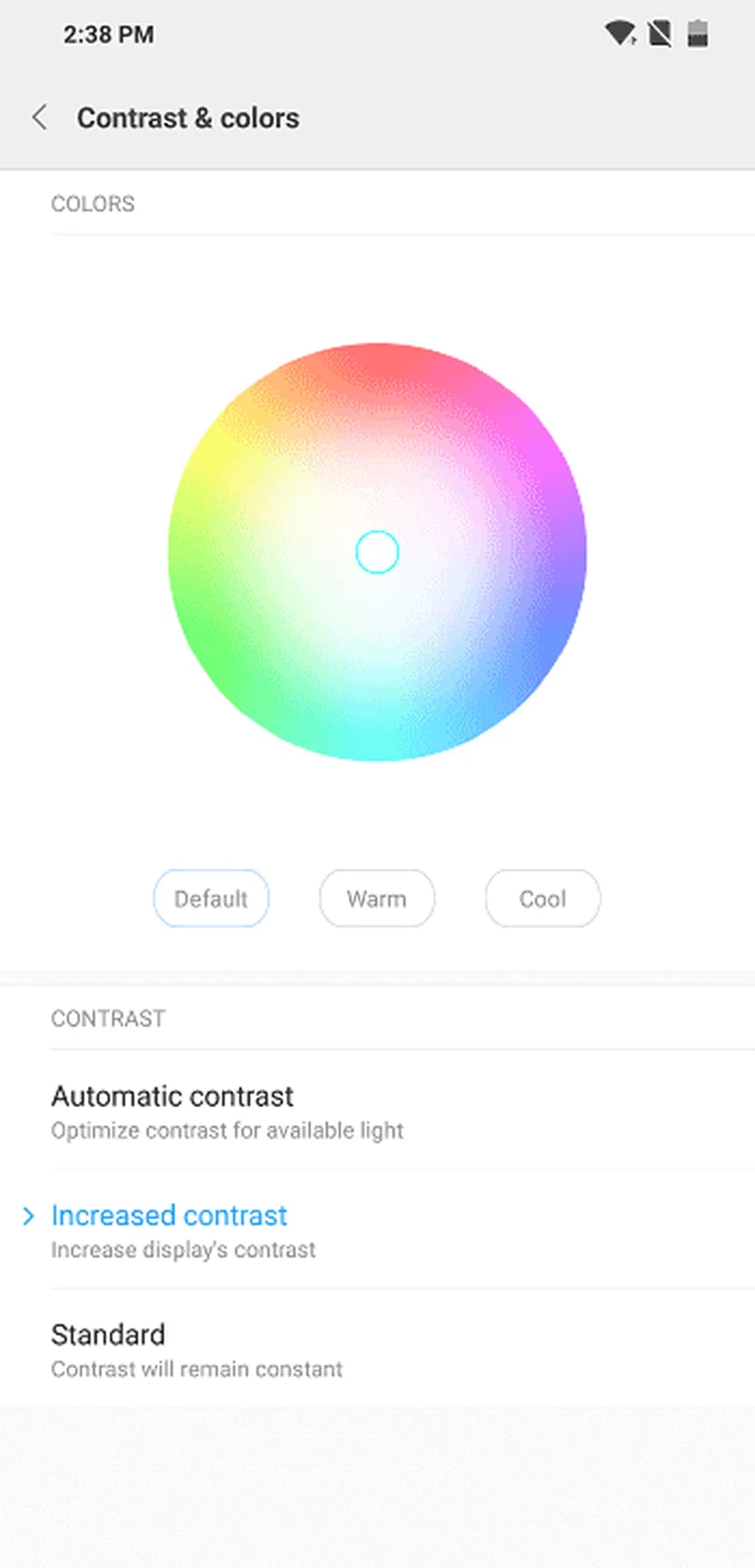The image size is (755, 1568).
Task: Tap the no-SIM status icon
Action: click(x=660, y=33)
